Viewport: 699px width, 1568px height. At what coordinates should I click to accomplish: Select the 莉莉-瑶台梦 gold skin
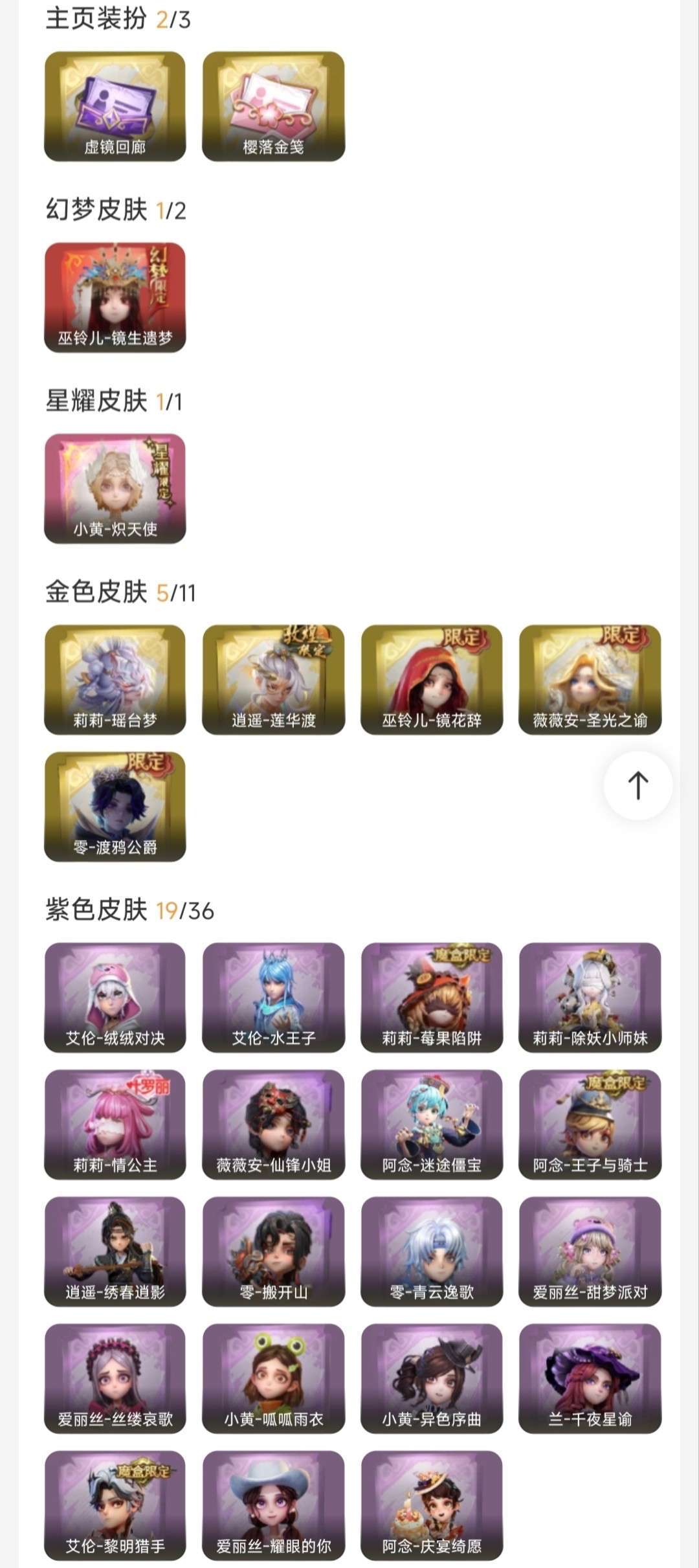pos(115,679)
